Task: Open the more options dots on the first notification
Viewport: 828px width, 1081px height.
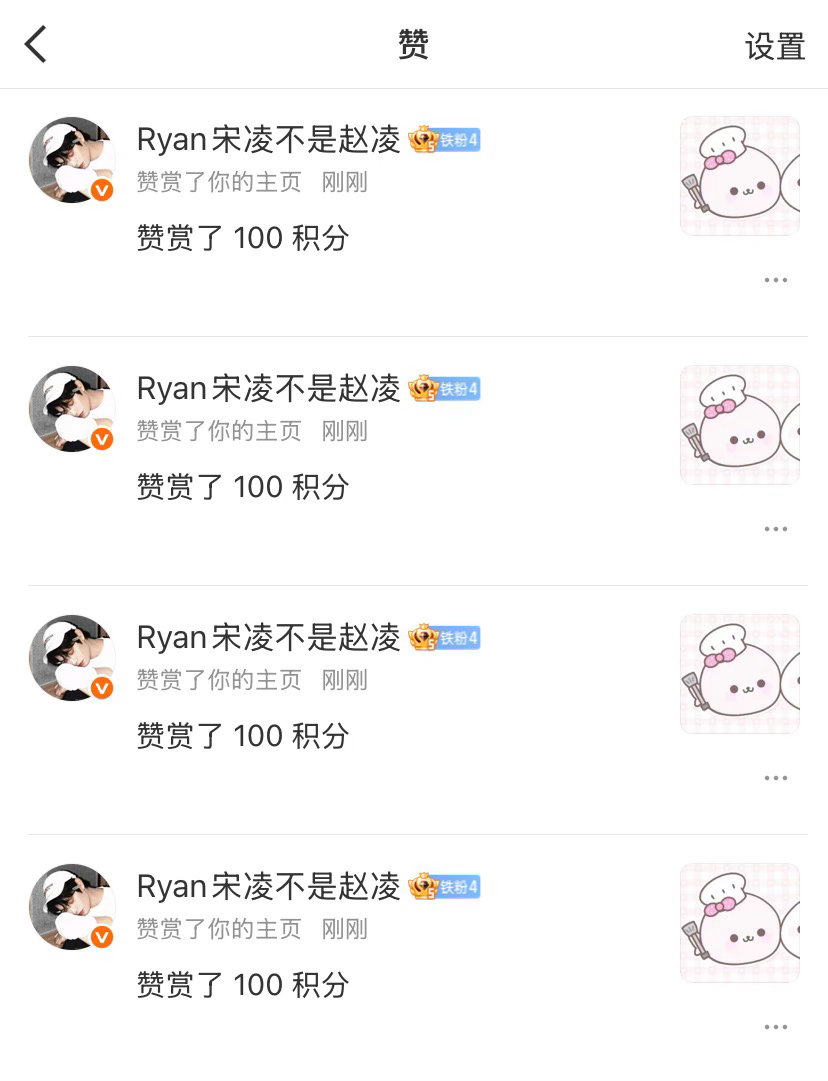Action: coord(776,280)
